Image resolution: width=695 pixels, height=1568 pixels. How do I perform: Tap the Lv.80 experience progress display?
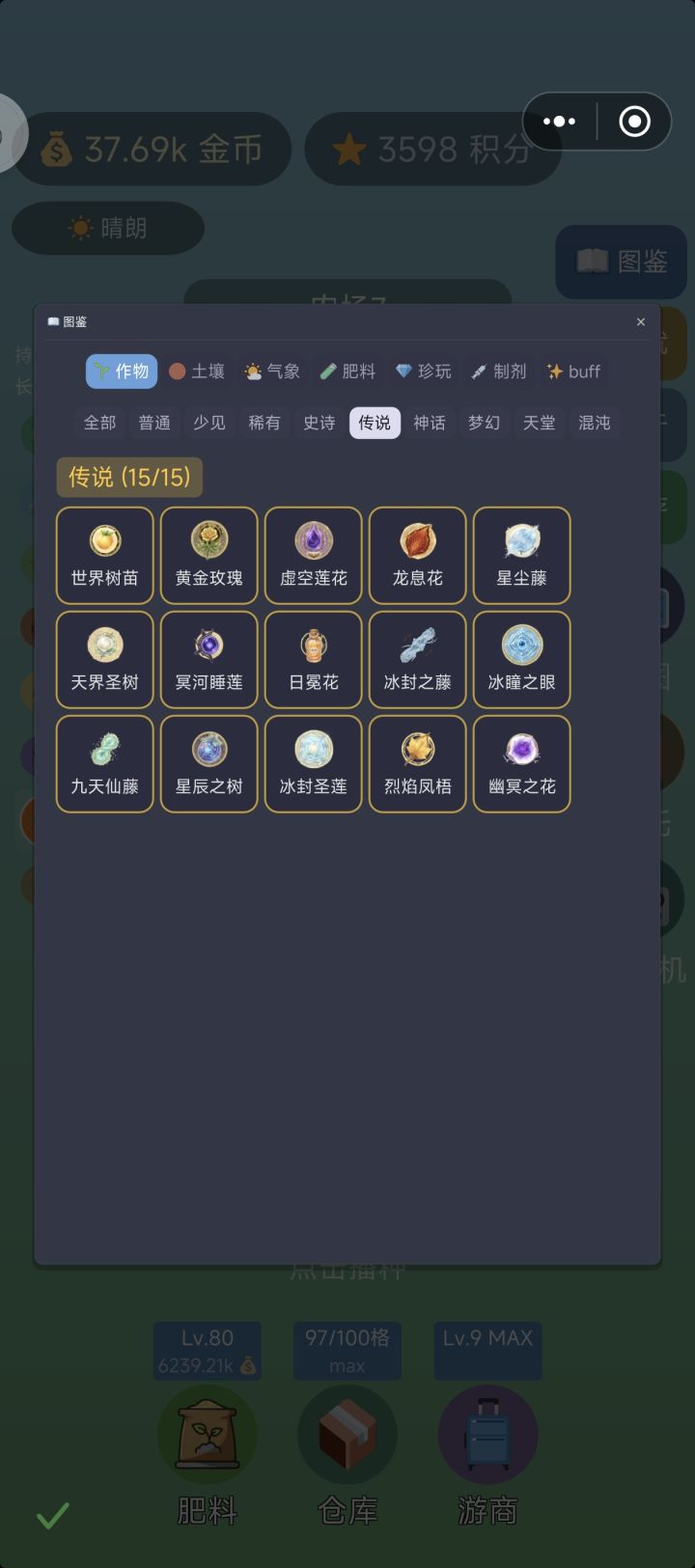[x=208, y=1350]
